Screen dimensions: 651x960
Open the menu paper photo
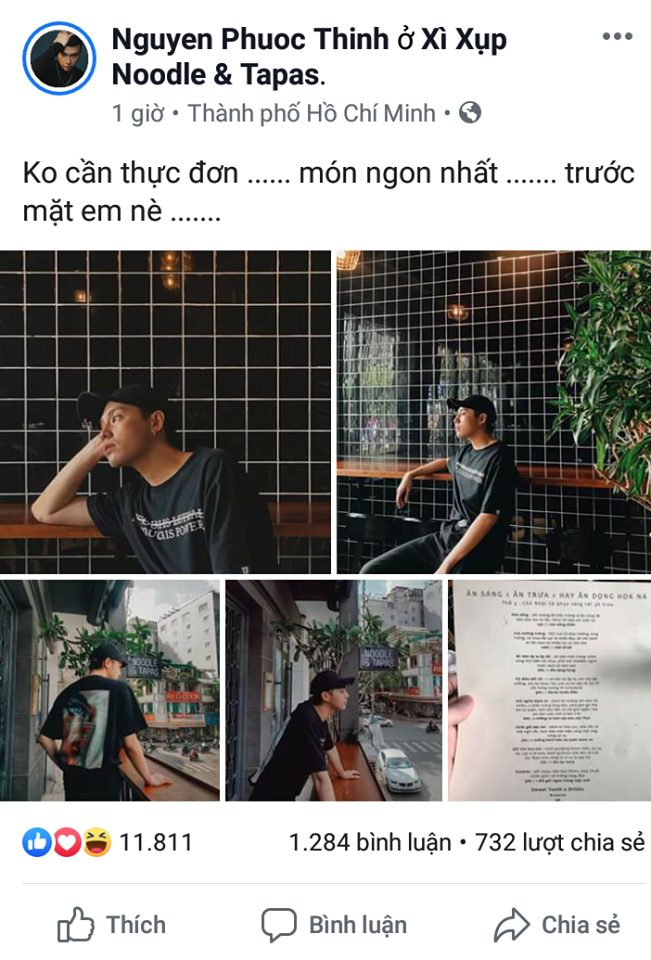[x=549, y=690]
